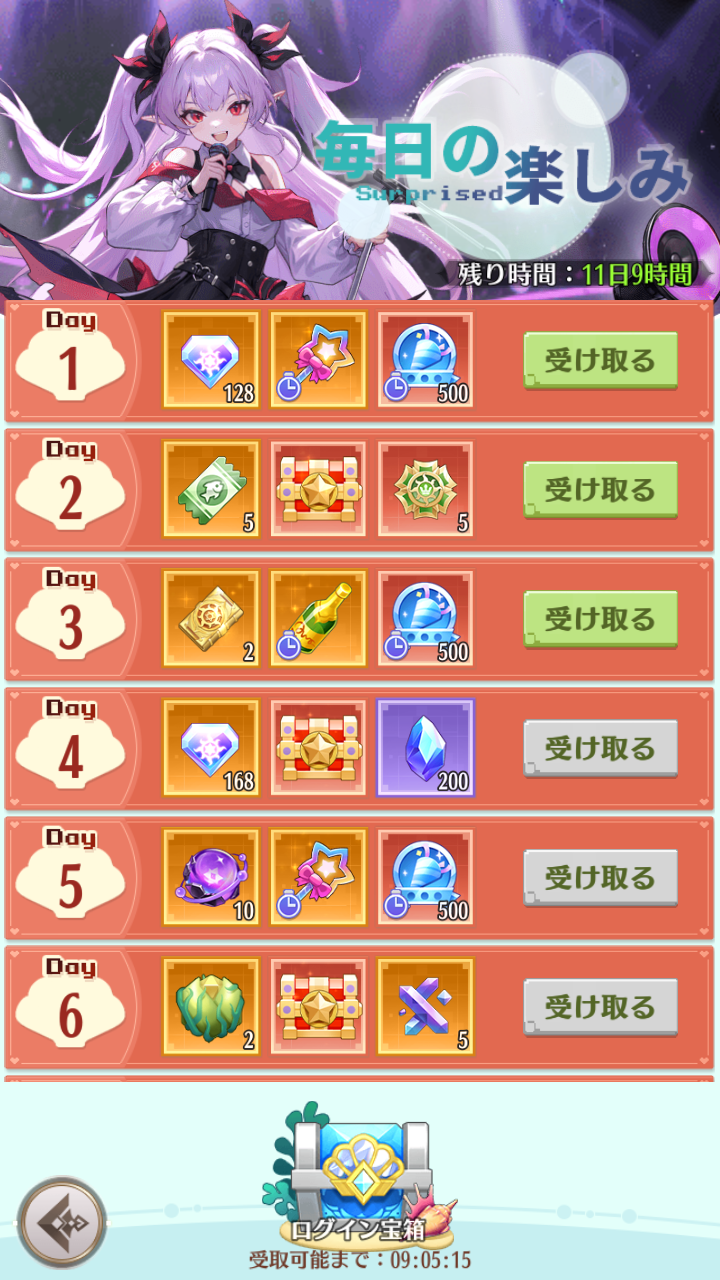Tap the greyed 受け取る button for Day 5
This screenshot has height=1280, width=720.
(600, 877)
